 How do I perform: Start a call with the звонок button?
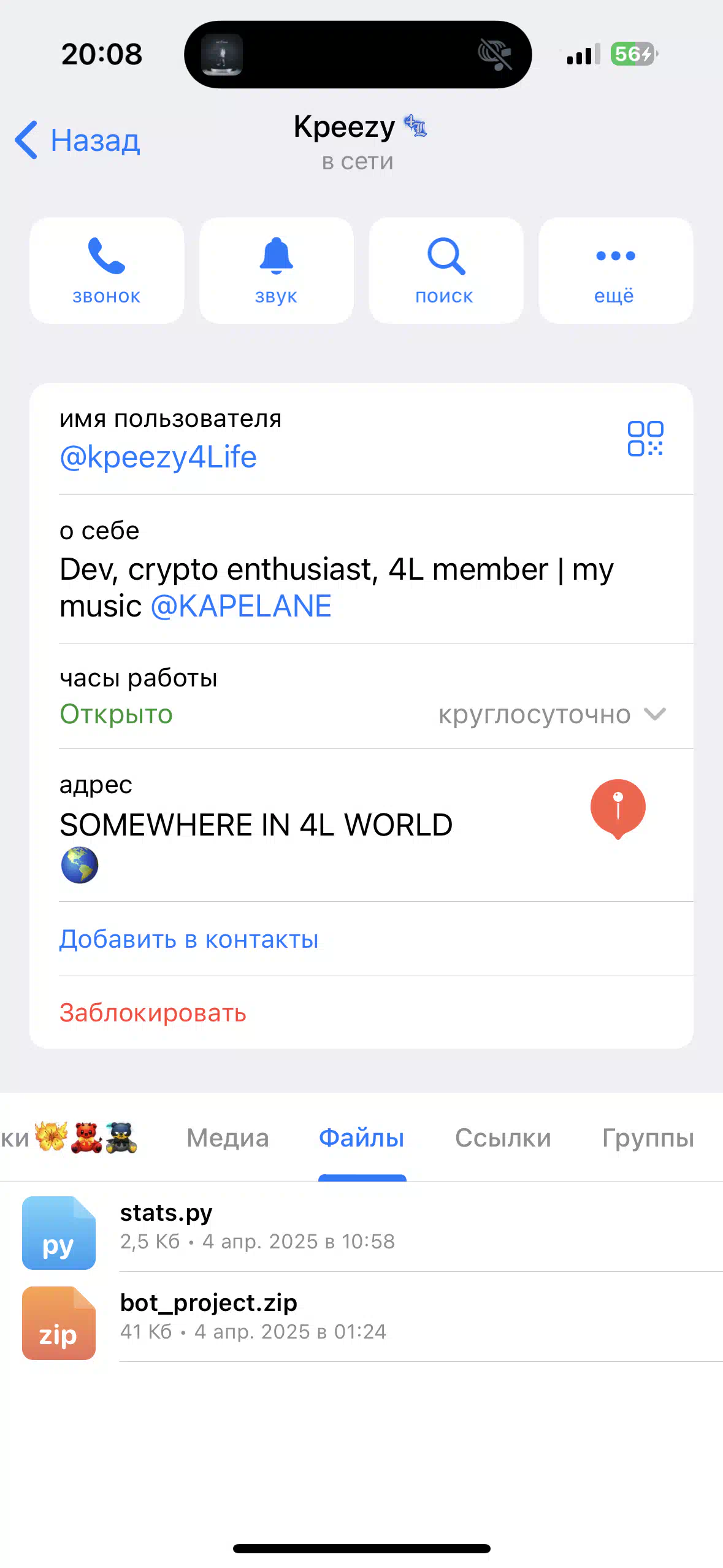pos(107,271)
